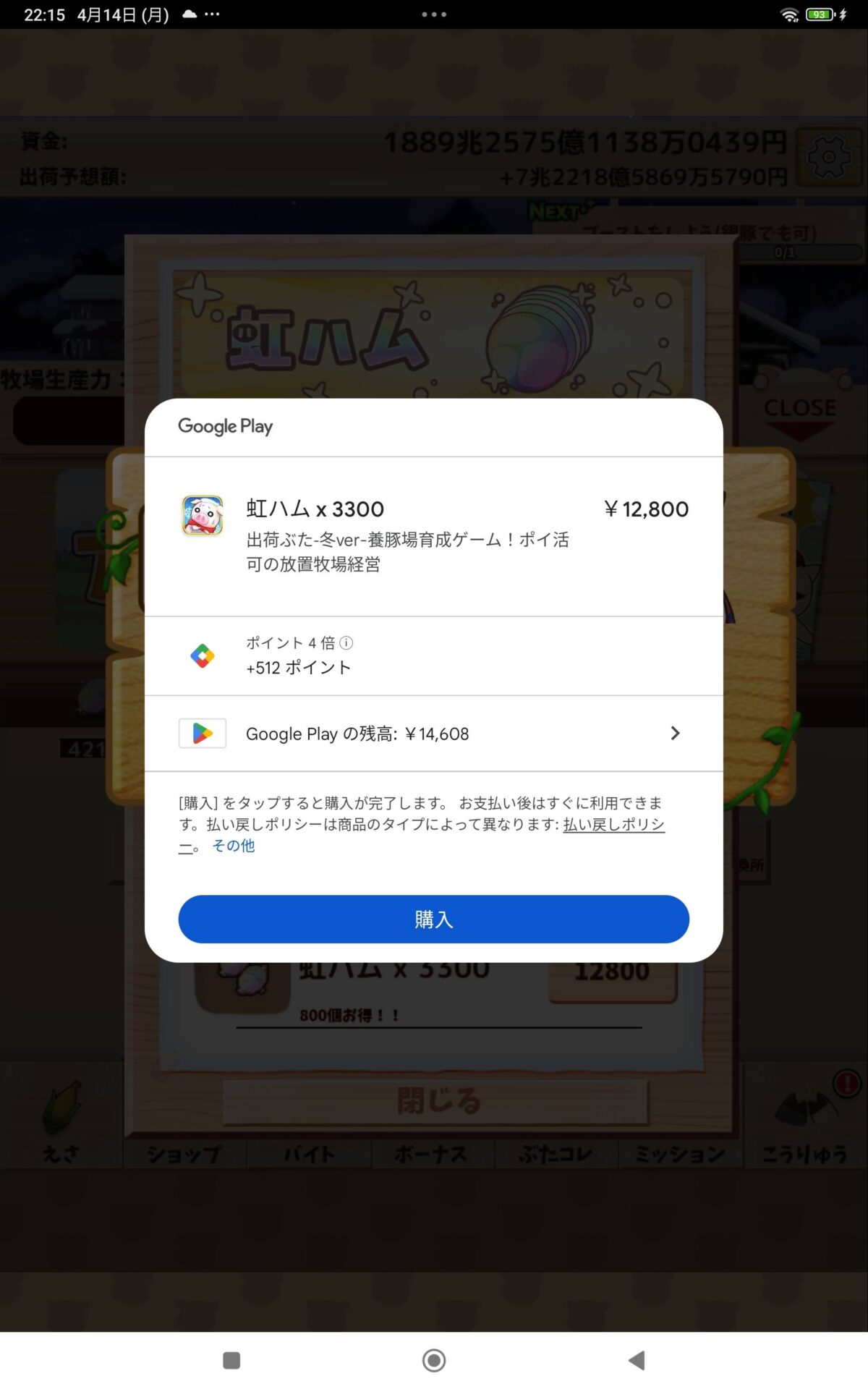The width and height of the screenshot is (868, 1389).
Task: Show info about ポイント 4 倍
Action: tap(346, 642)
